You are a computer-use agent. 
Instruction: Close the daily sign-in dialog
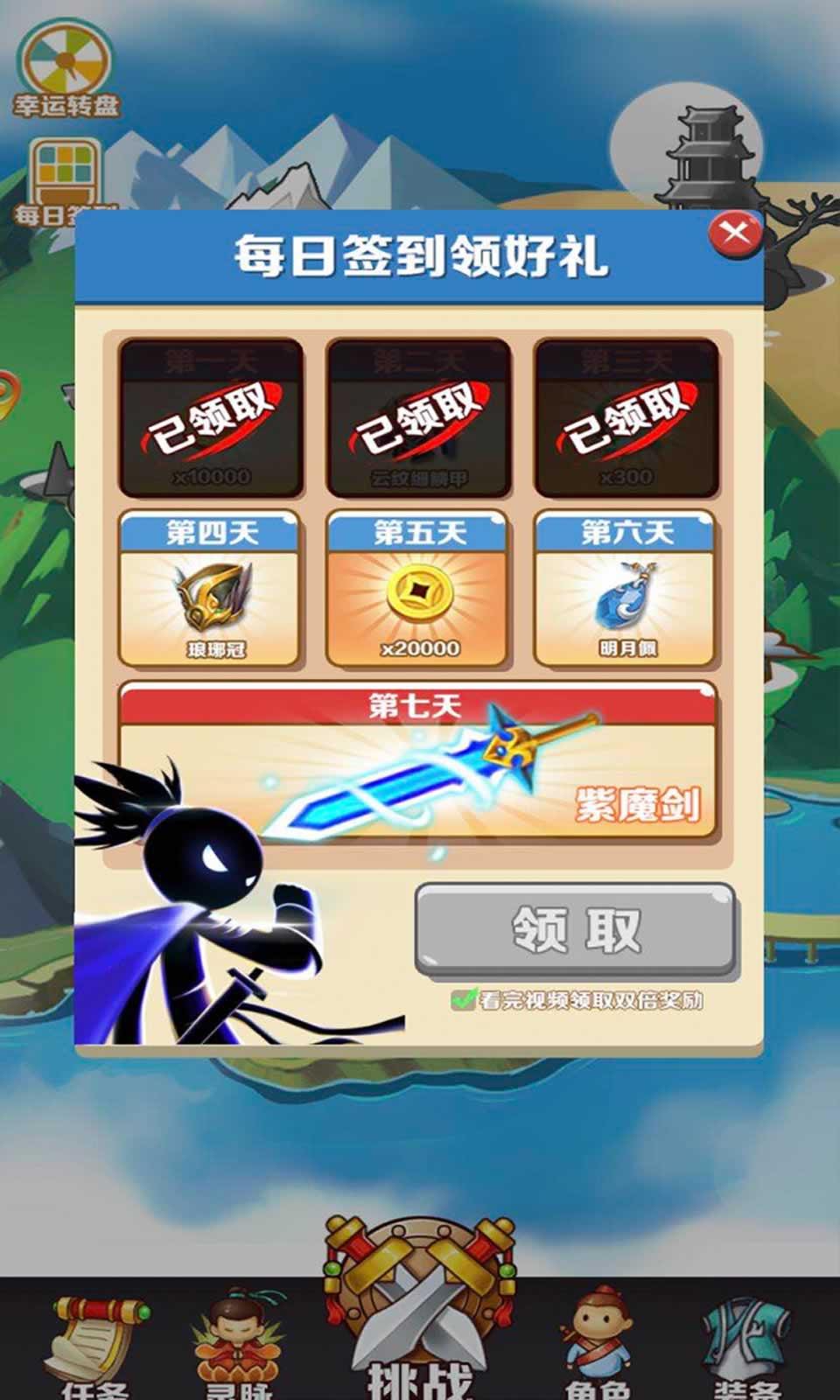(x=734, y=234)
